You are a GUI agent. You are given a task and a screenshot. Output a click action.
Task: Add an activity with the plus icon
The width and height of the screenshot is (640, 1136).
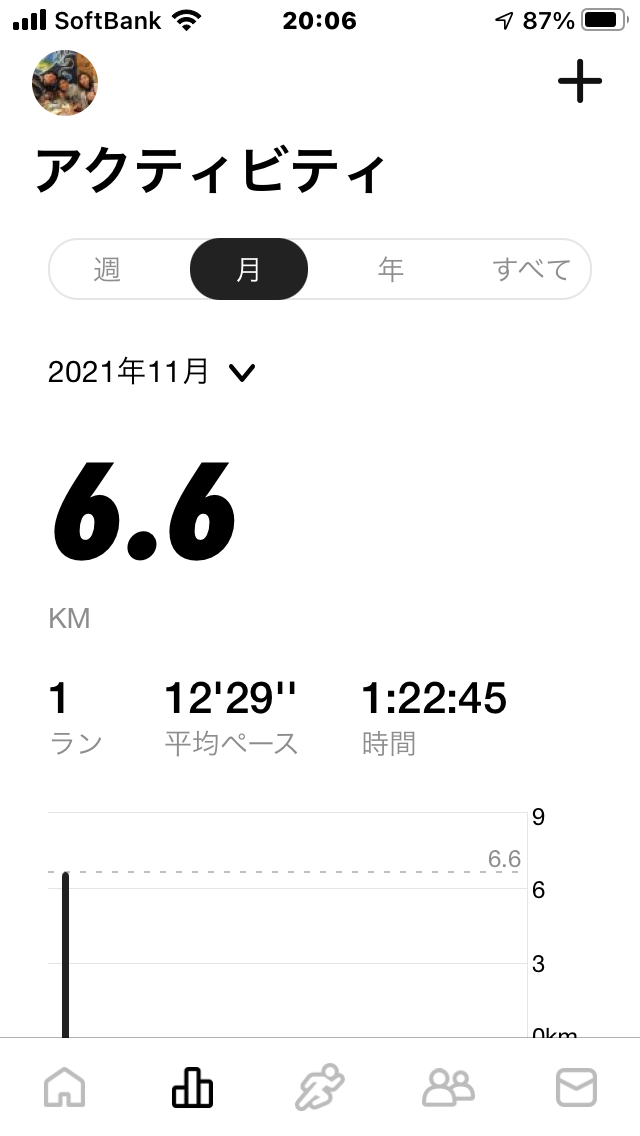[580, 80]
